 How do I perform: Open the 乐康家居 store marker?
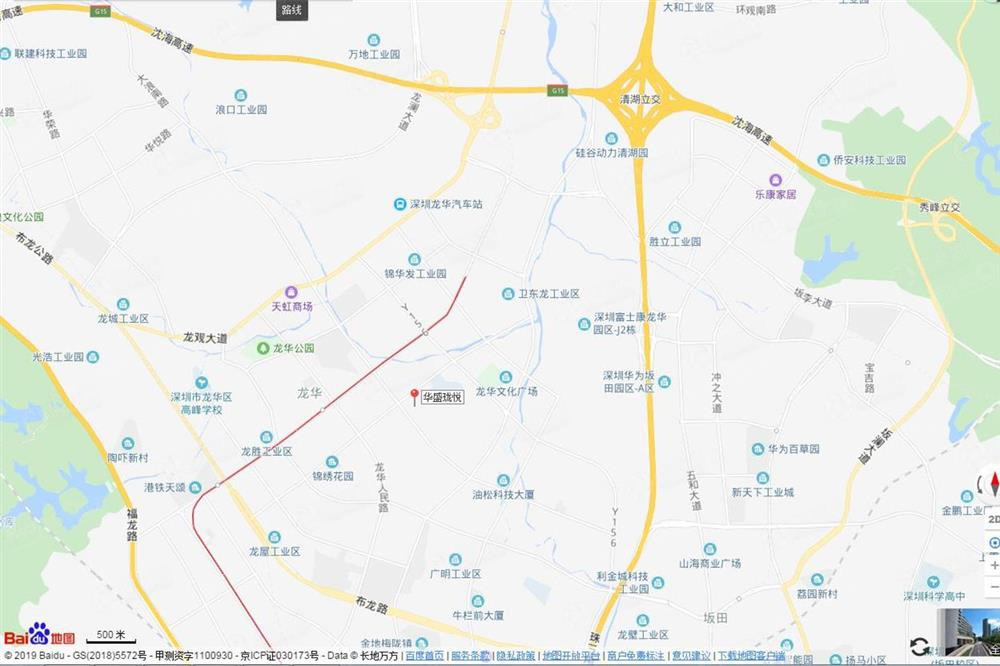(775, 180)
